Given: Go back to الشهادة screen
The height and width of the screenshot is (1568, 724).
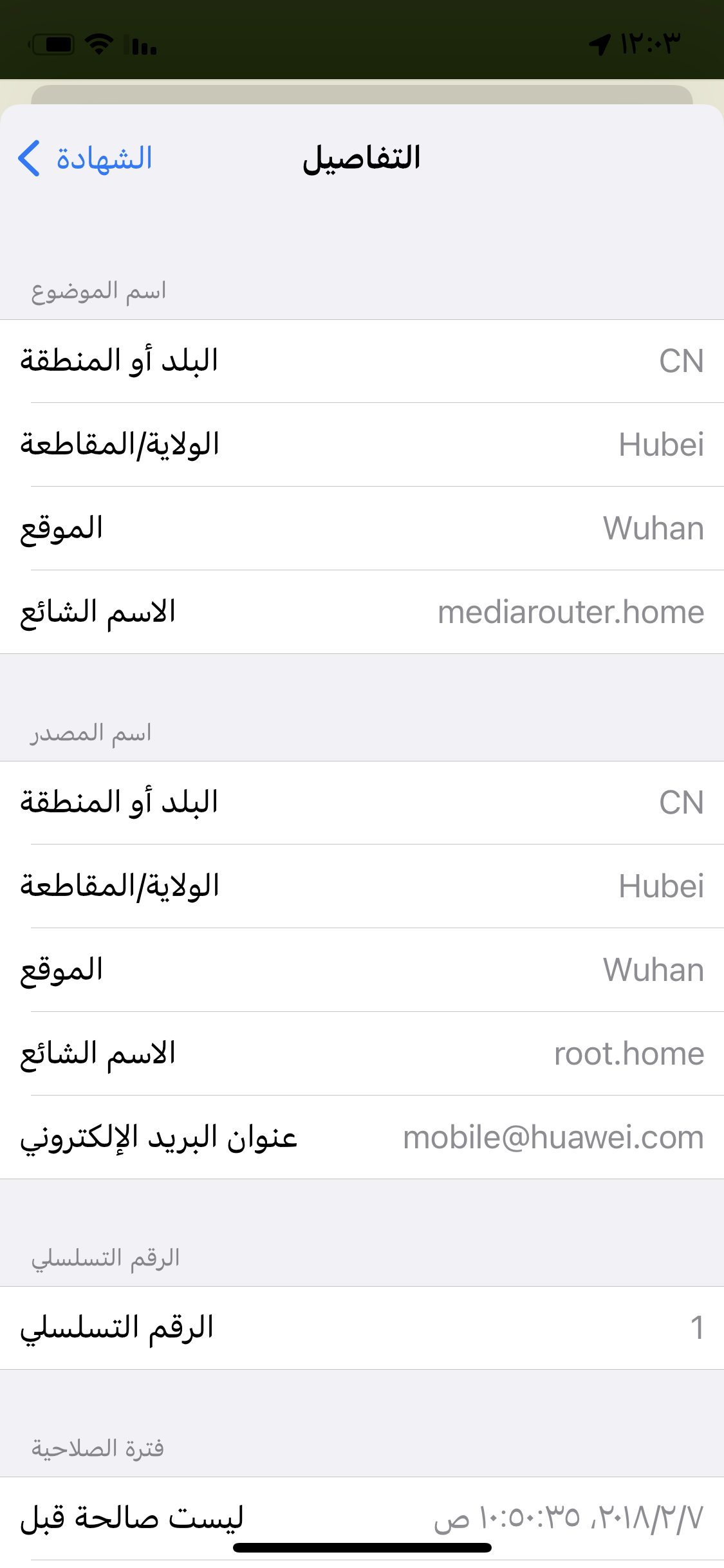Looking at the screenshot, I should 86,158.
